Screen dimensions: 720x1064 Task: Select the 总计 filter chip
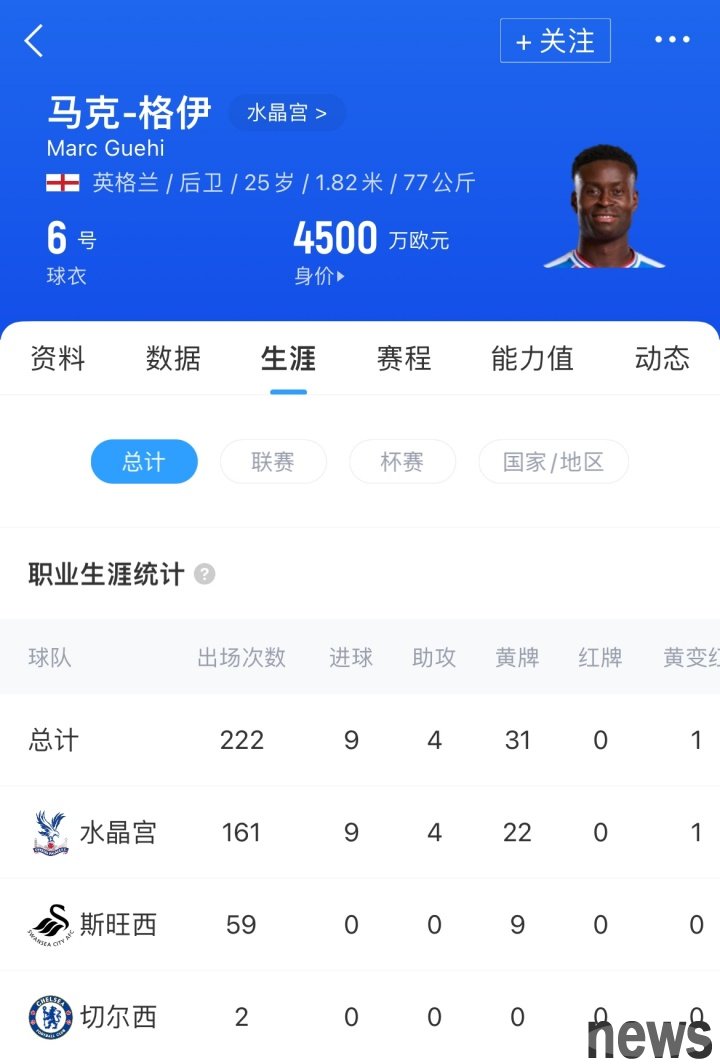pos(144,462)
